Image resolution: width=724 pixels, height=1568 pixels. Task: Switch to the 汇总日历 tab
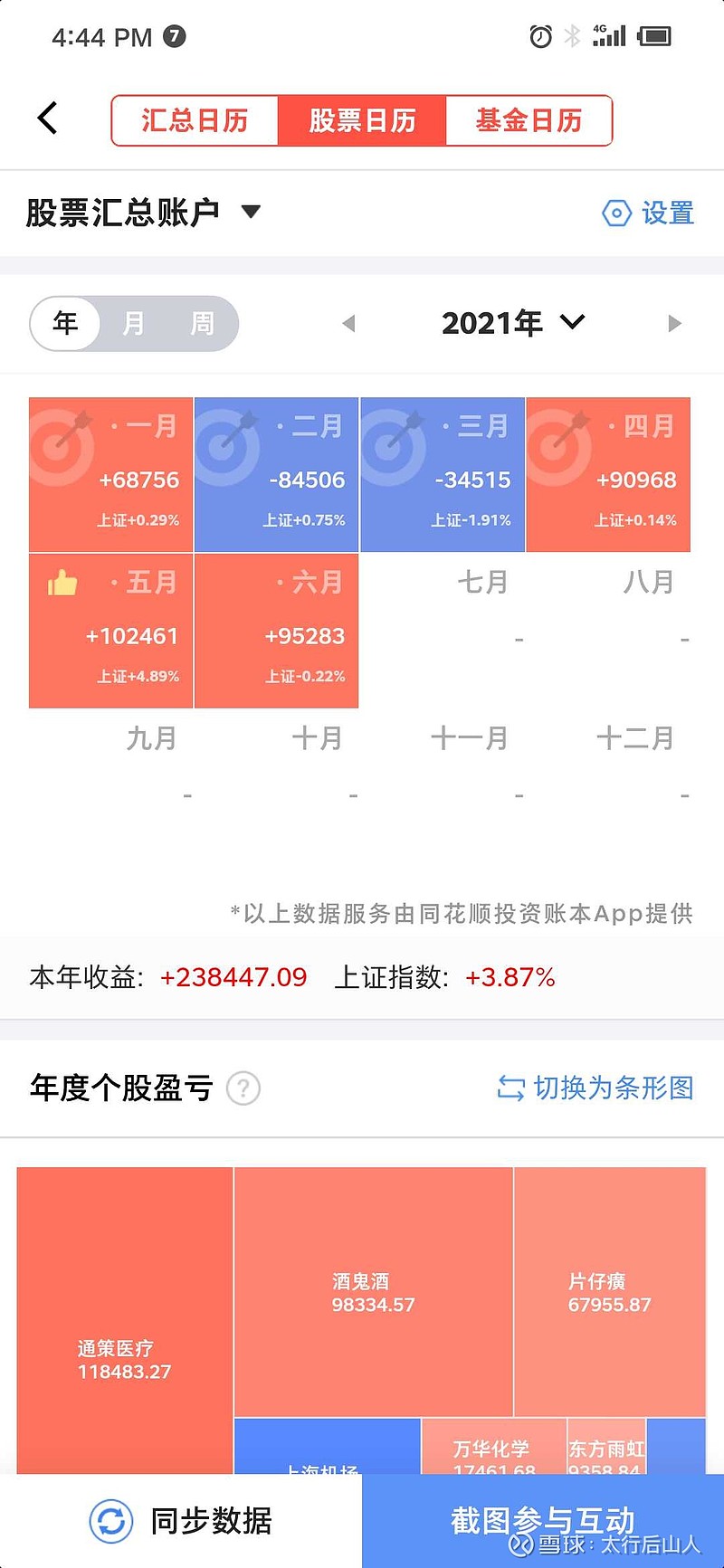tap(195, 119)
